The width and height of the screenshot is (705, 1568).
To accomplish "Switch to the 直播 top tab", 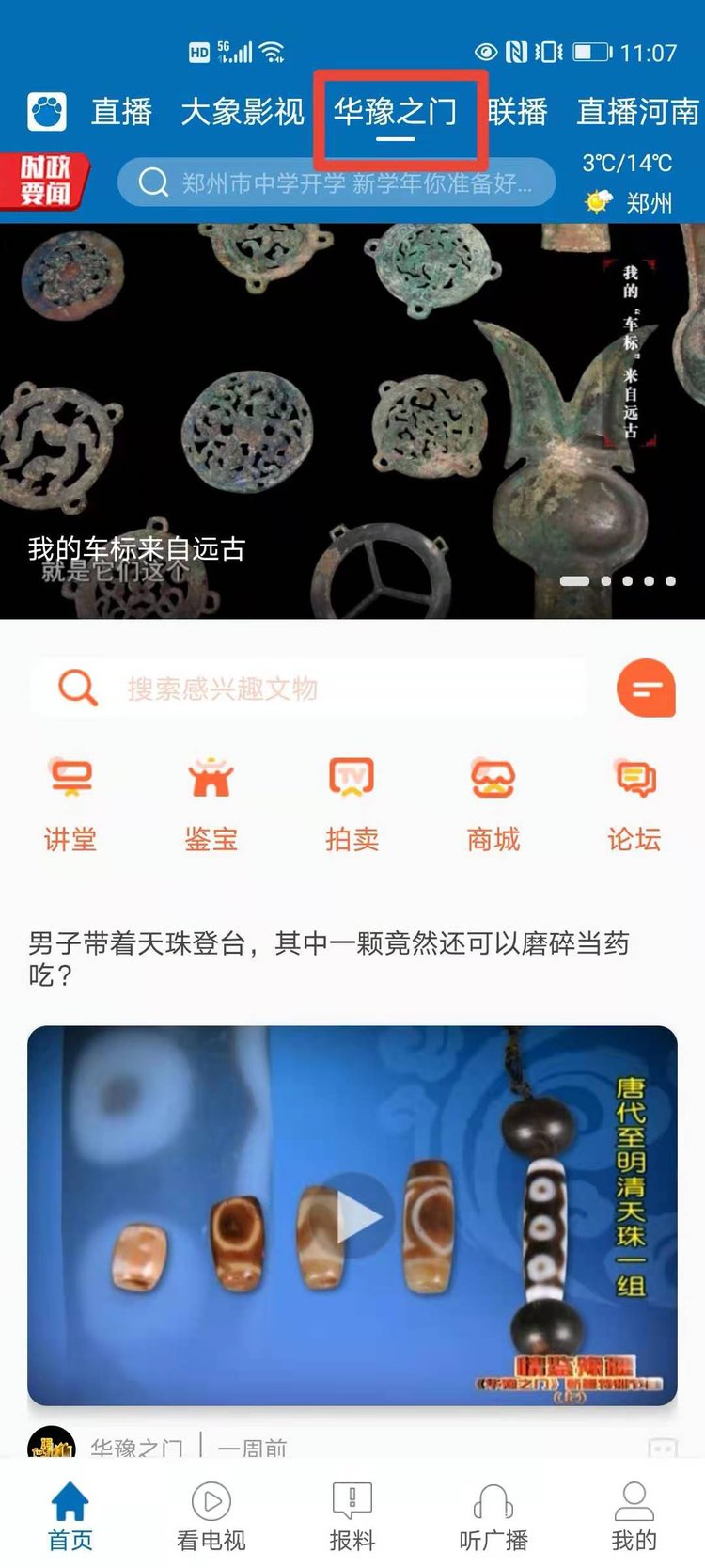I will [x=121, y=112].
